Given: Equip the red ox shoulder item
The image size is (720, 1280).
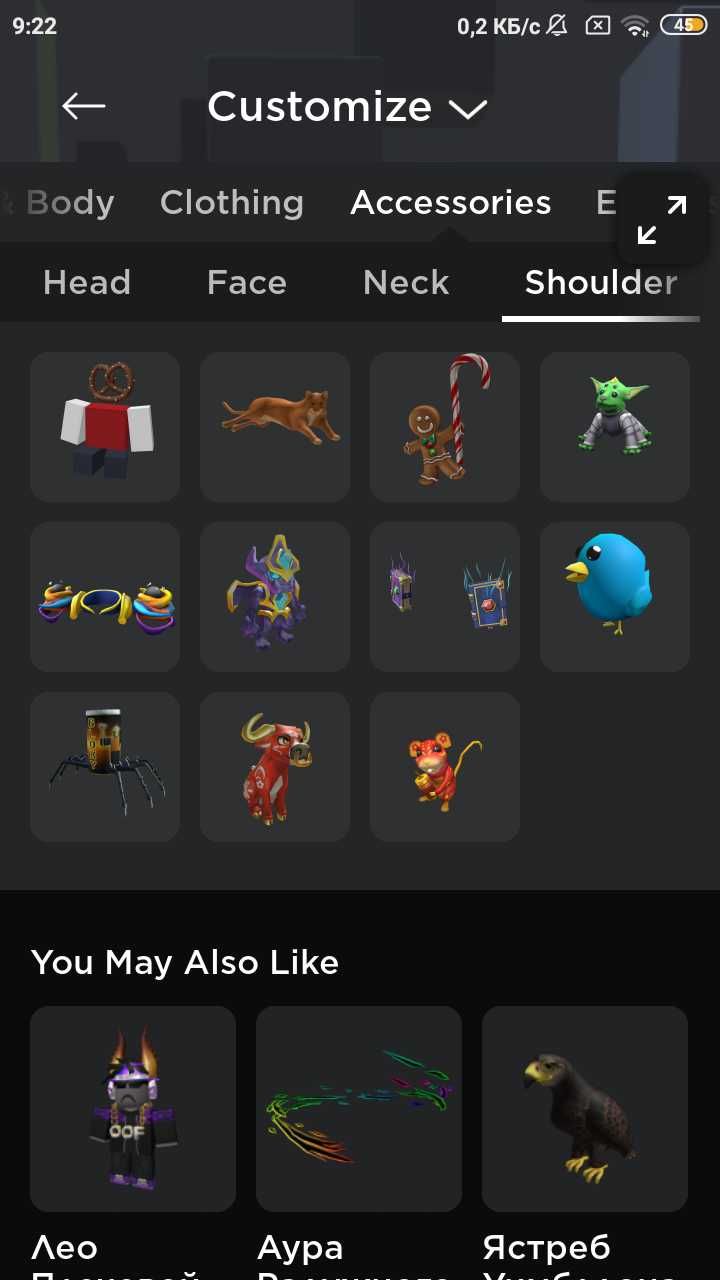Looking at the screenshot, I should tap(275, 767).
